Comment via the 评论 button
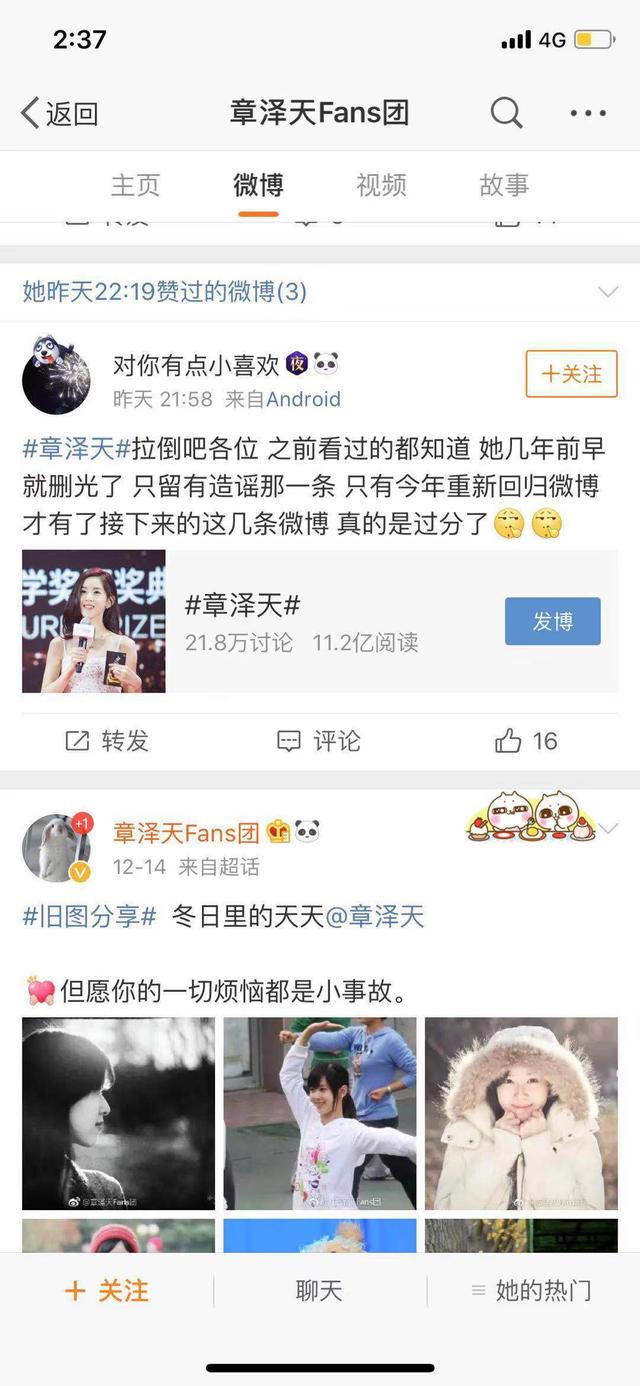This screenshot has height=1386, width=640. pos(319,741)
